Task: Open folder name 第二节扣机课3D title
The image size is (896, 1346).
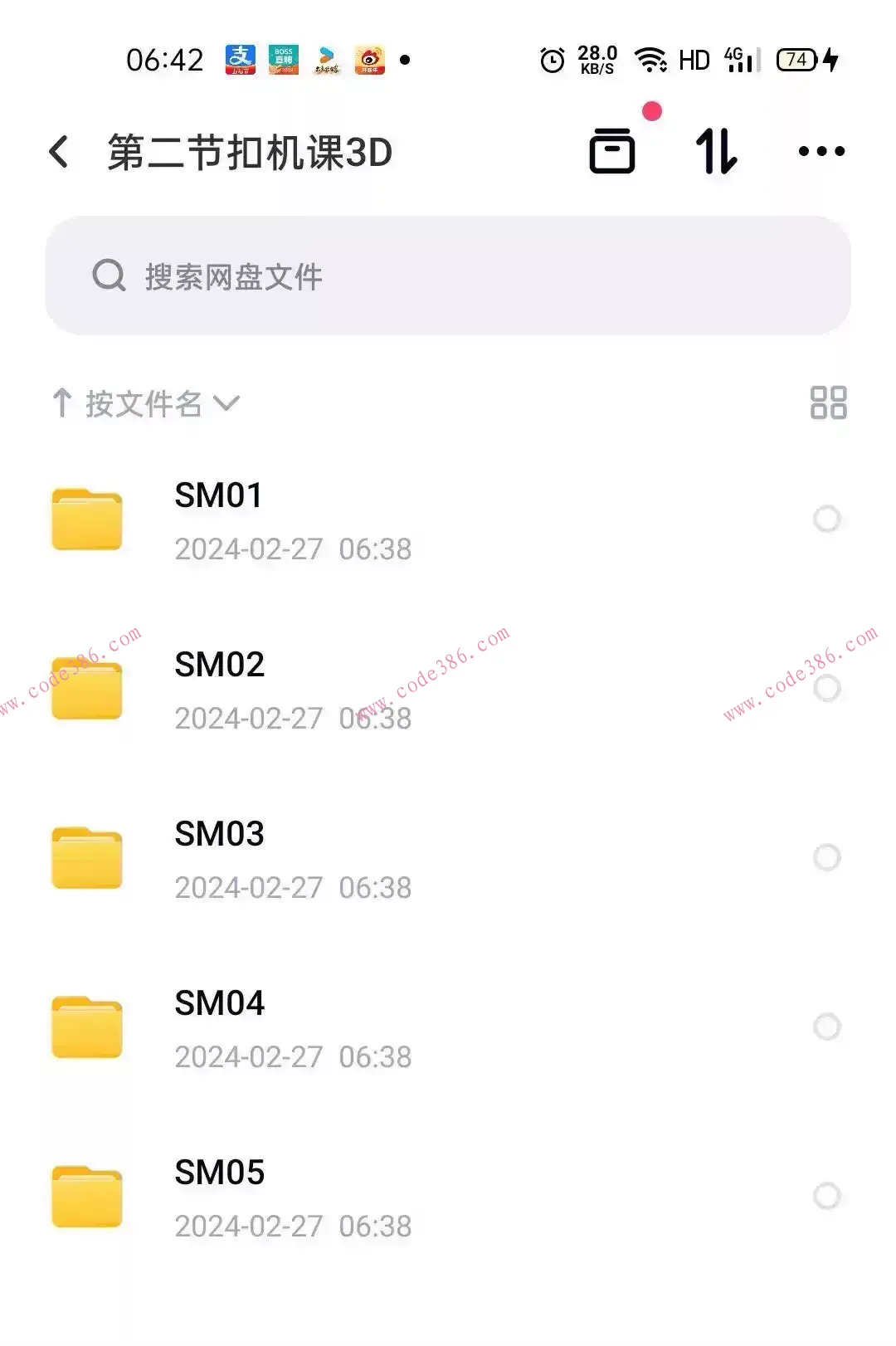Action: [x=249, y=151]
